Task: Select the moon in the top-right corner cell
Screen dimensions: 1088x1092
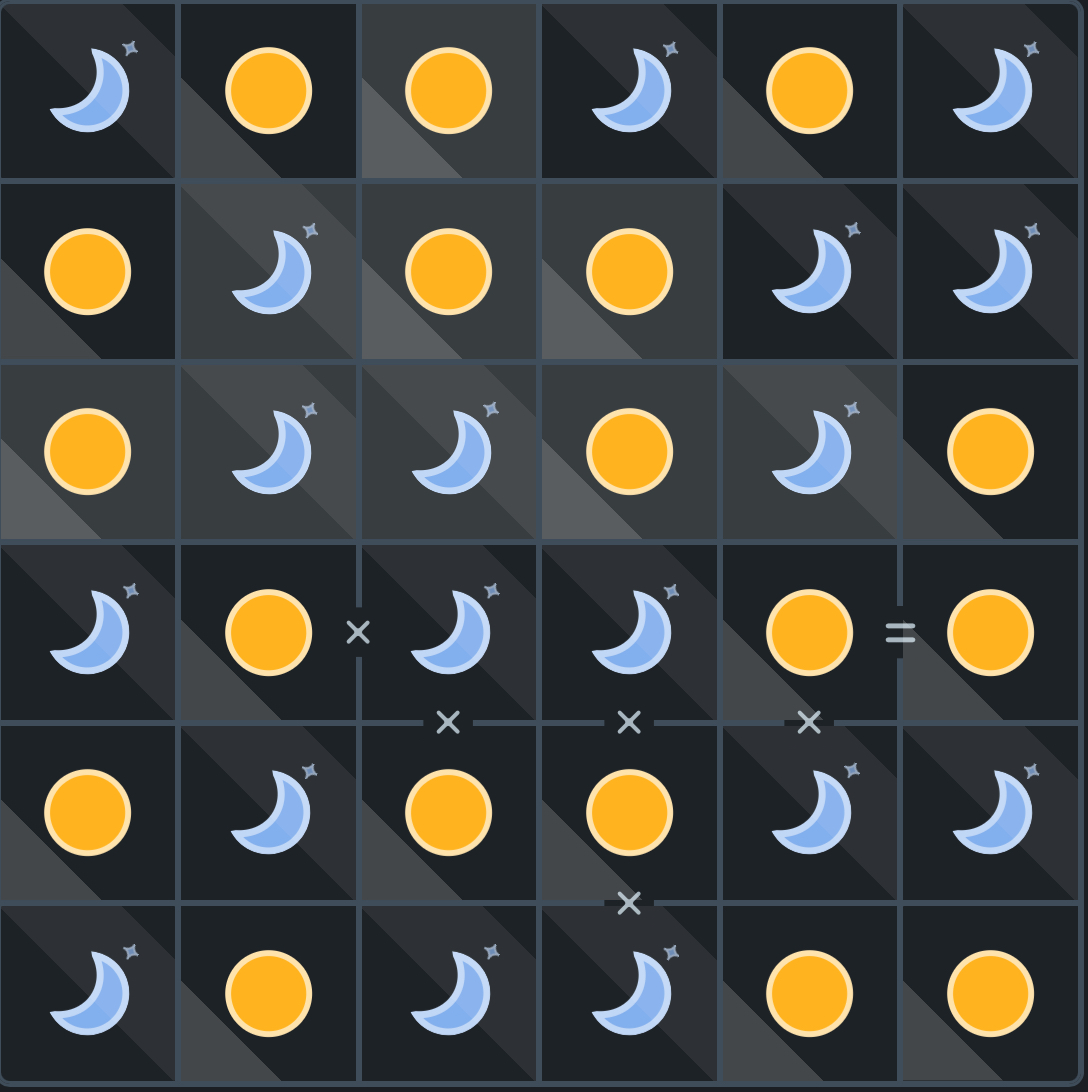Action: point(990,90)
